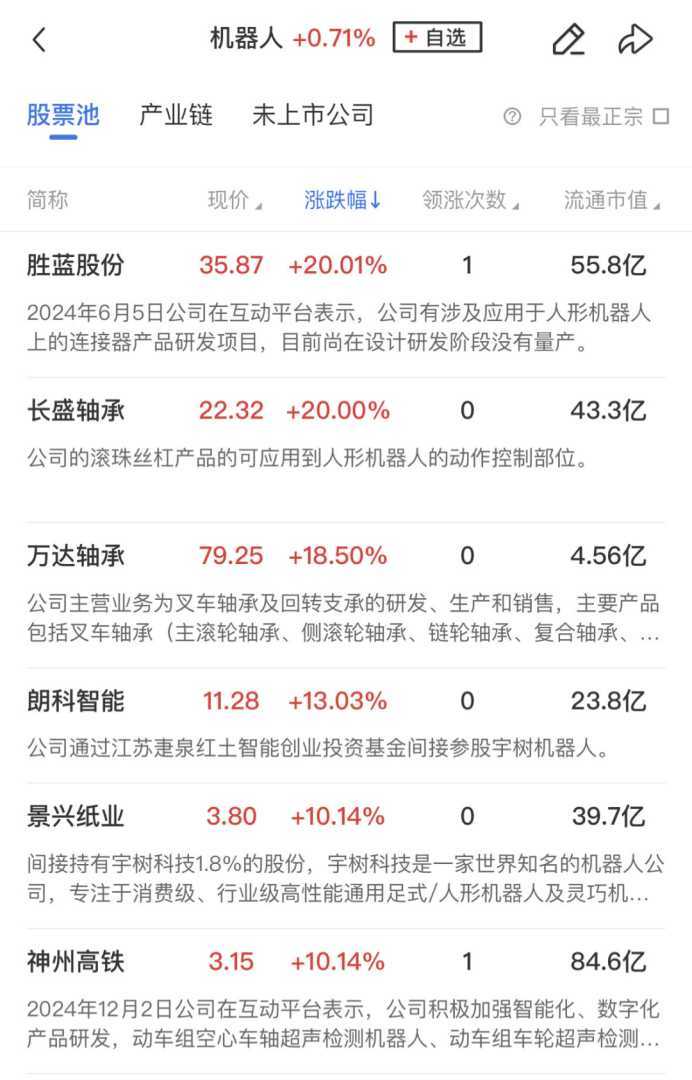Select the 股票池 tab
The height and width of the screenshot is (1080, 692).
click(x=63, y=115)
